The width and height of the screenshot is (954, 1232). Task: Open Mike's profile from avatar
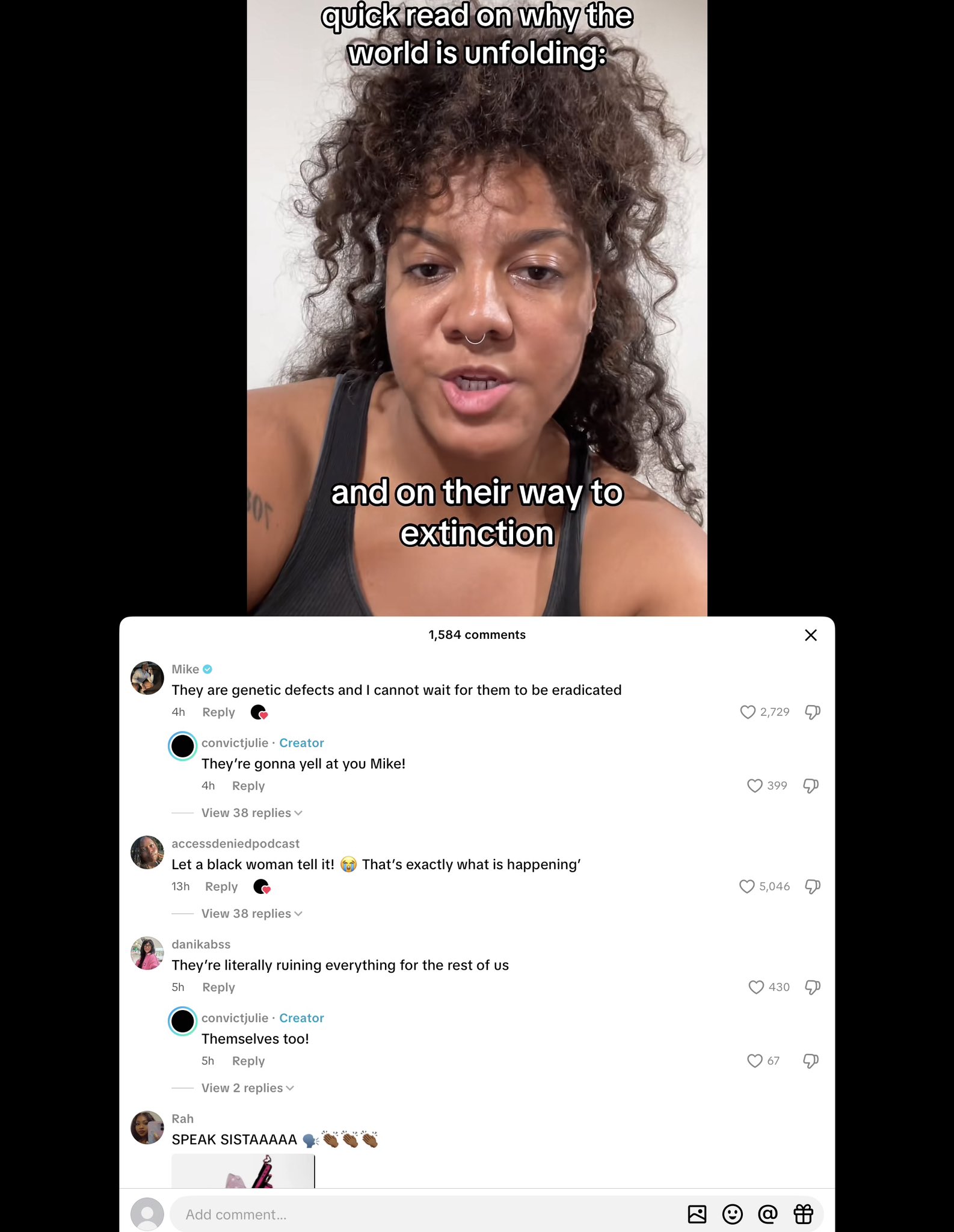pos(147,678)
